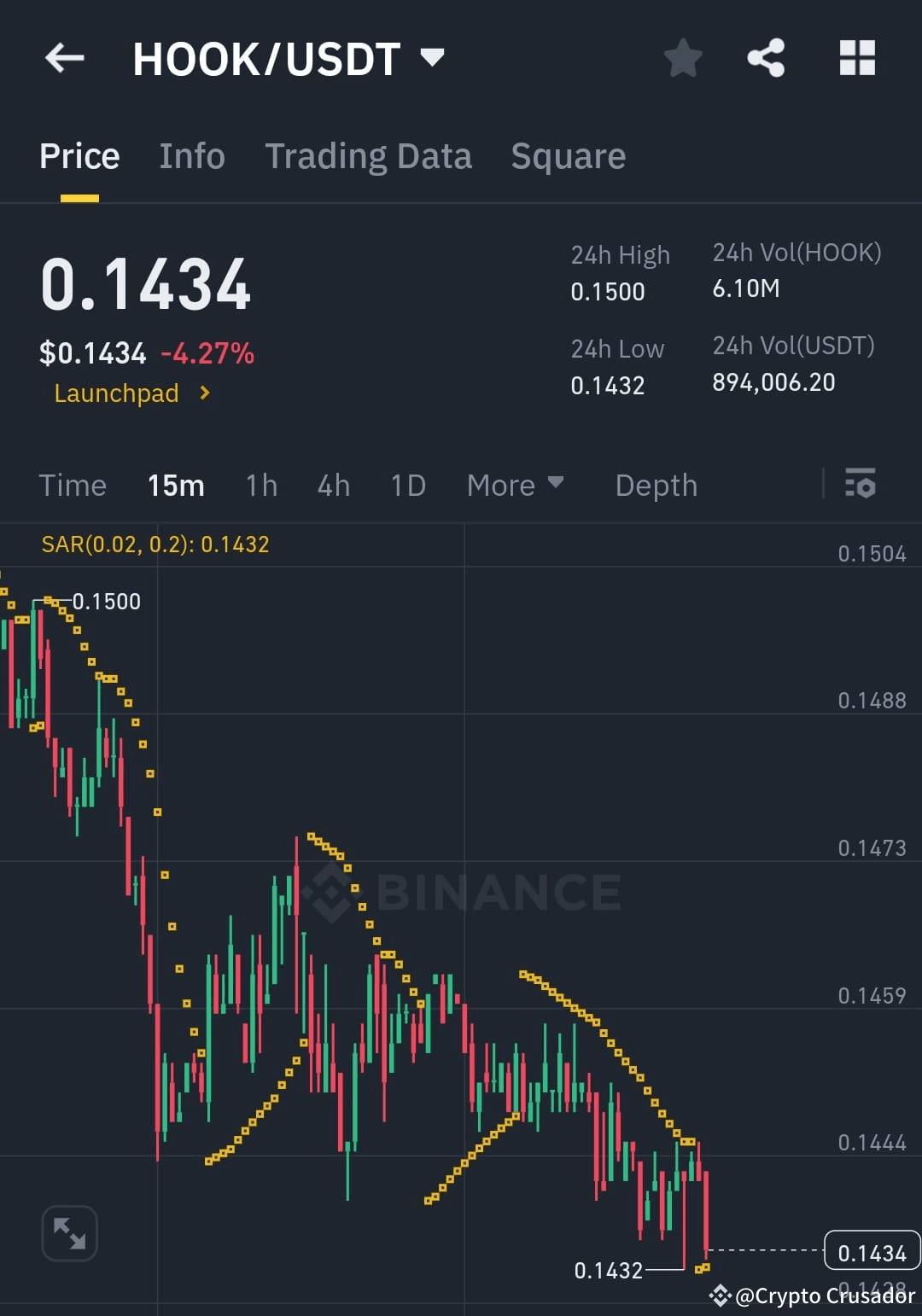Enable the 4h chart interval
This screenshot has width=922, height=1316.
click(333, 485)
